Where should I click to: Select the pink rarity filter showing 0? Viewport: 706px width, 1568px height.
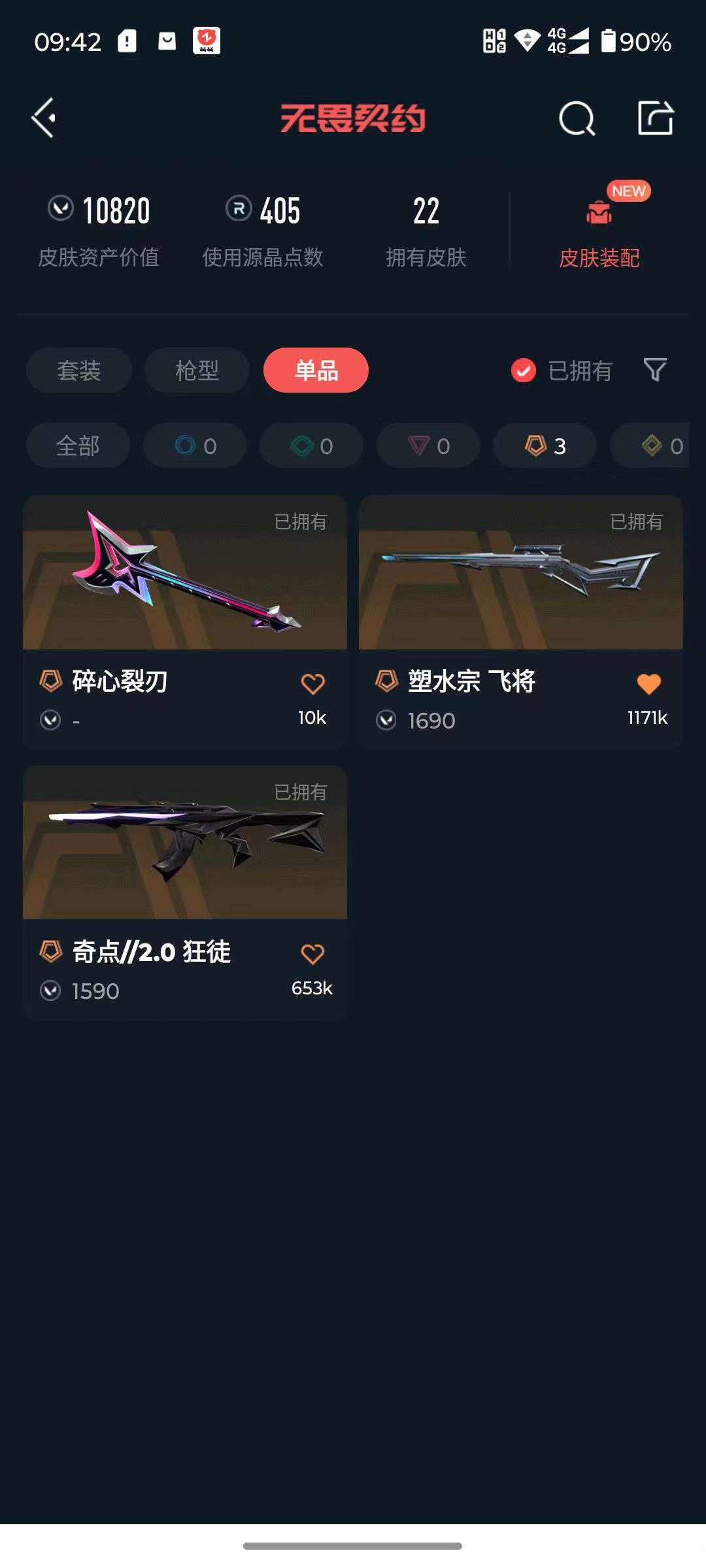pyautogui.click(x=428, y=446)
